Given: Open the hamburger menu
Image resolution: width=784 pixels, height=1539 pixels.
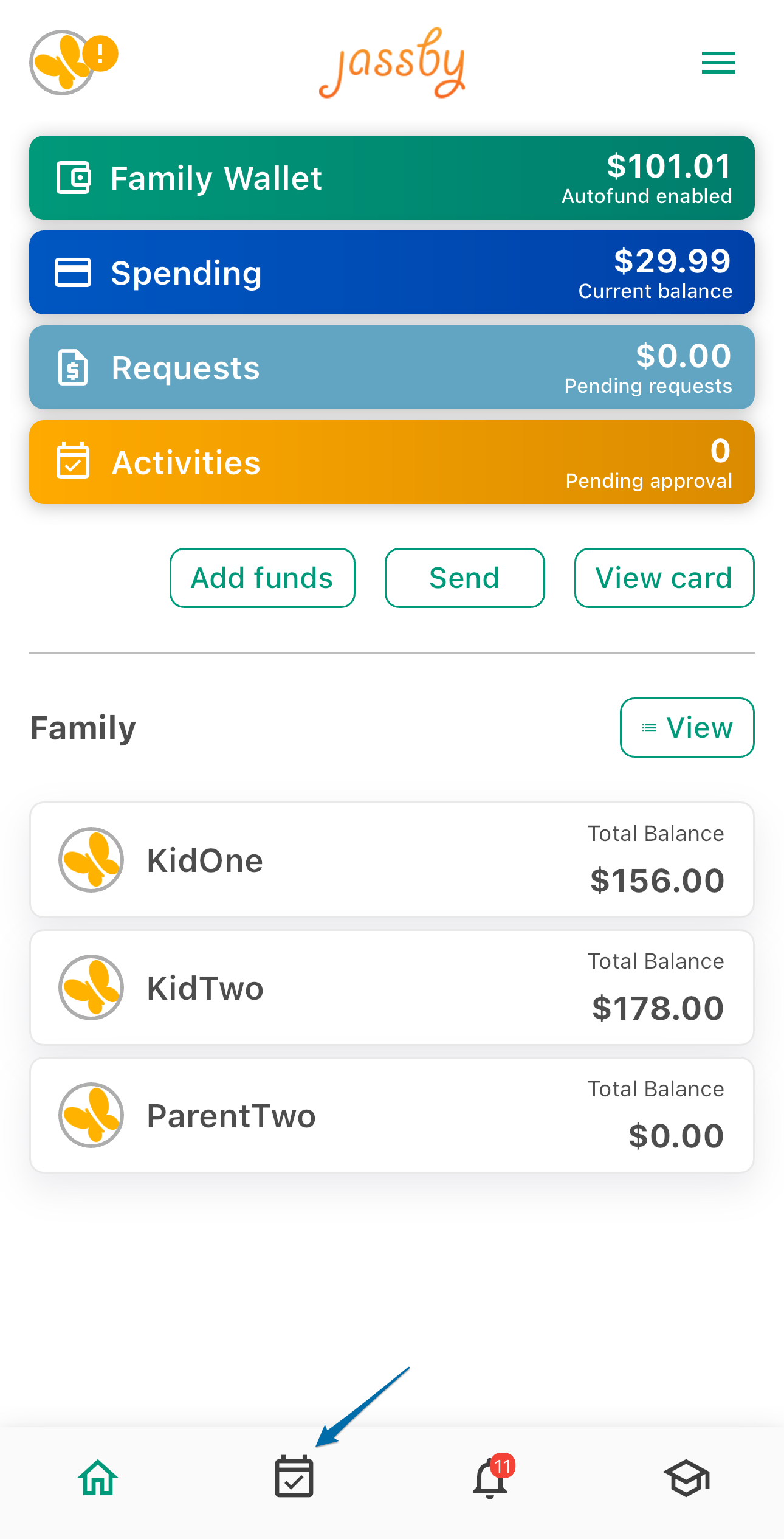Looking at the screenshot, I should [x=718, y=63].
